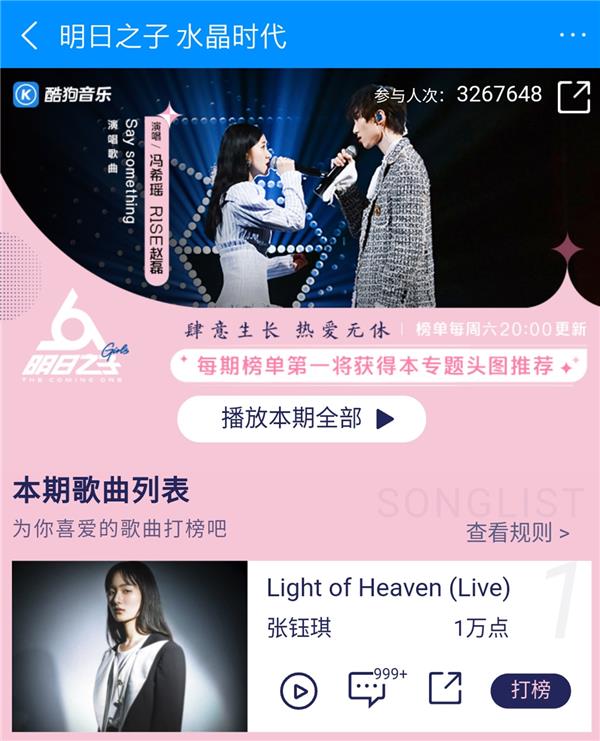Screen dimensions: 600x741
Task: Share the chart from the banner icon
Action: [573, 96]
